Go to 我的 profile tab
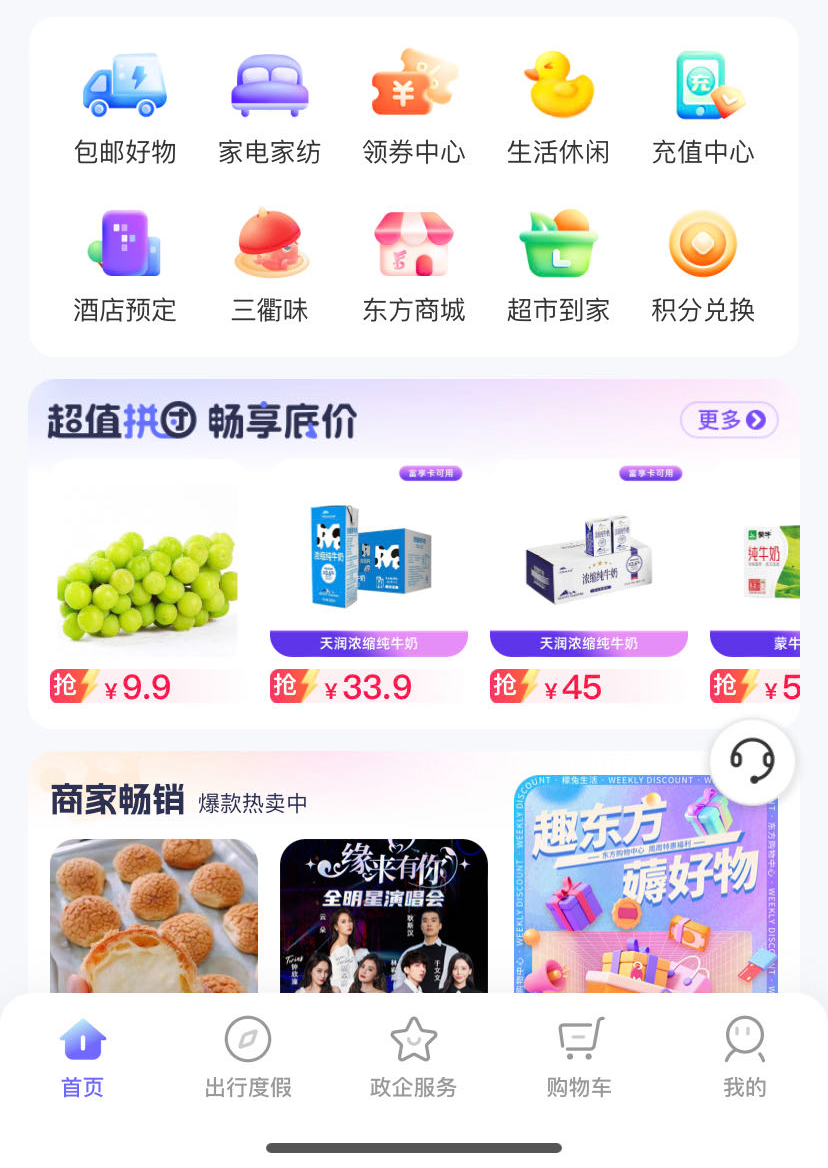This screenshot has width=828, height=1168. 744,1058
